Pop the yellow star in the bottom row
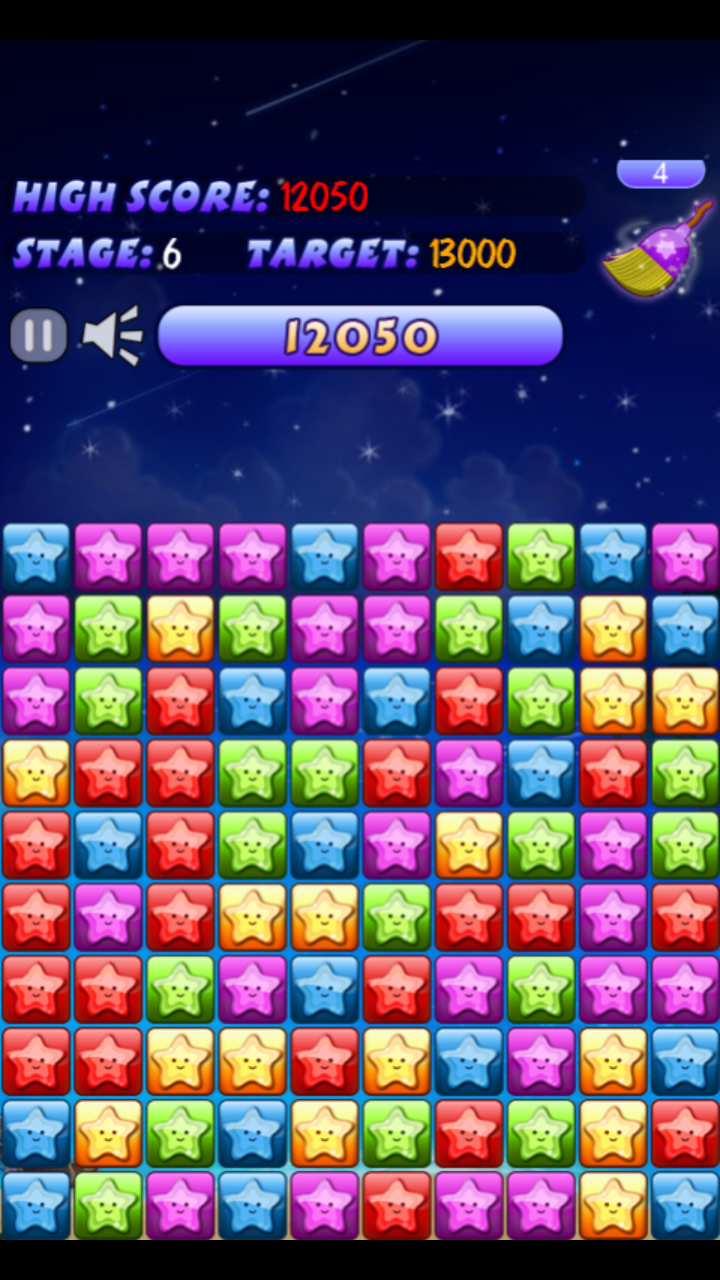Viewport: 720px width, 1280px height. pos(612,1204)
